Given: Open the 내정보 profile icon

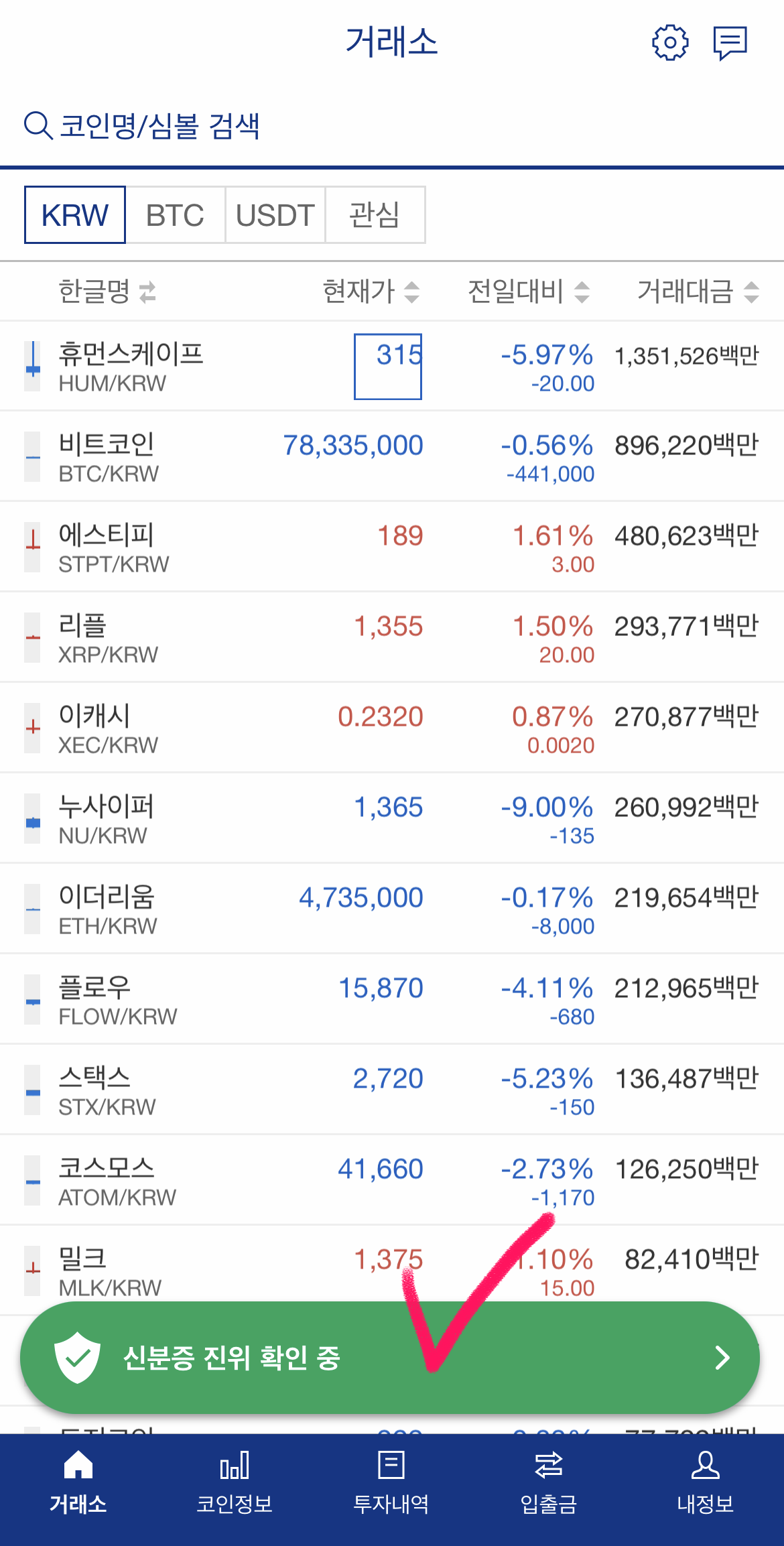Looking at the screenshot, I should (706, 1465).
